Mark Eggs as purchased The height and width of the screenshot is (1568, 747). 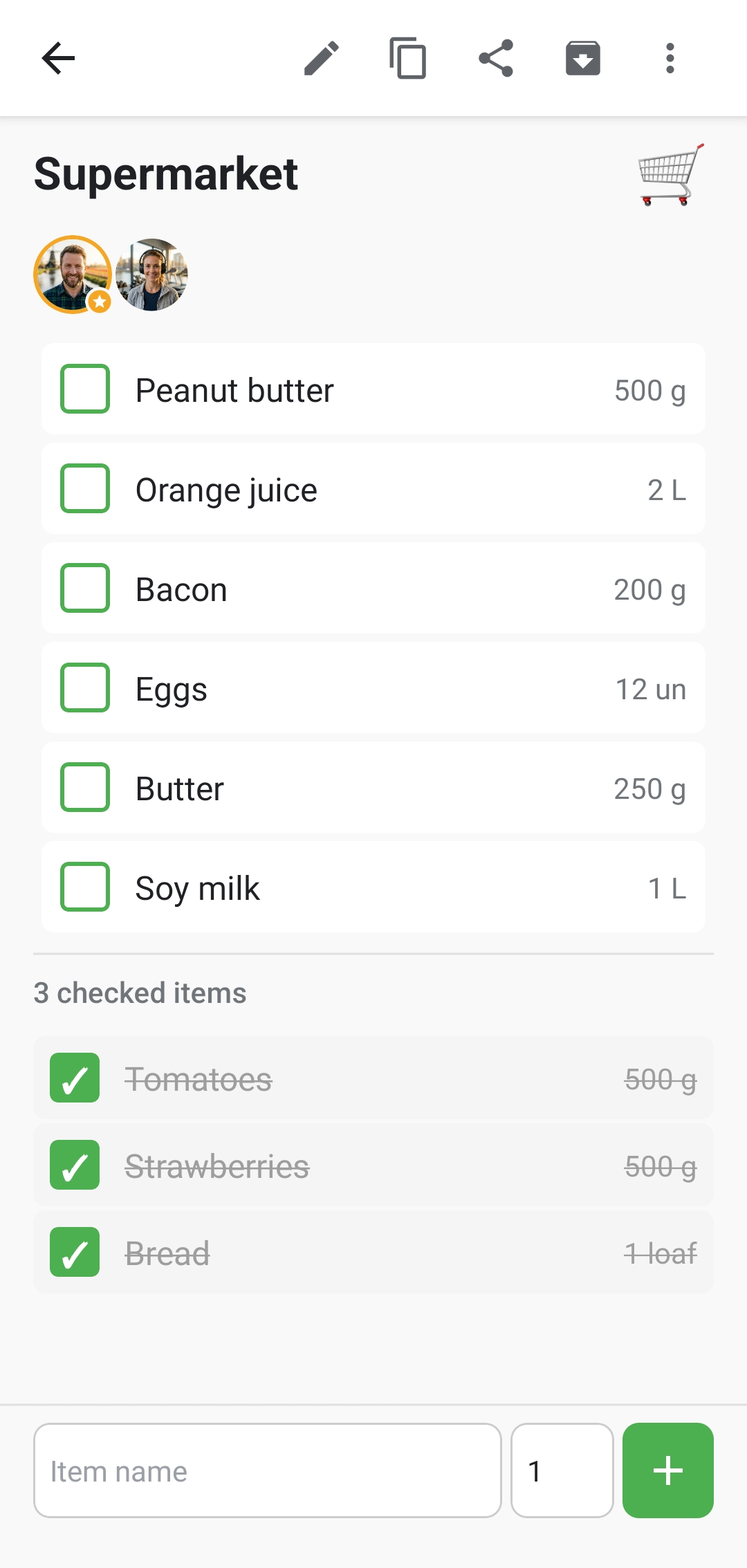point(85,688)
